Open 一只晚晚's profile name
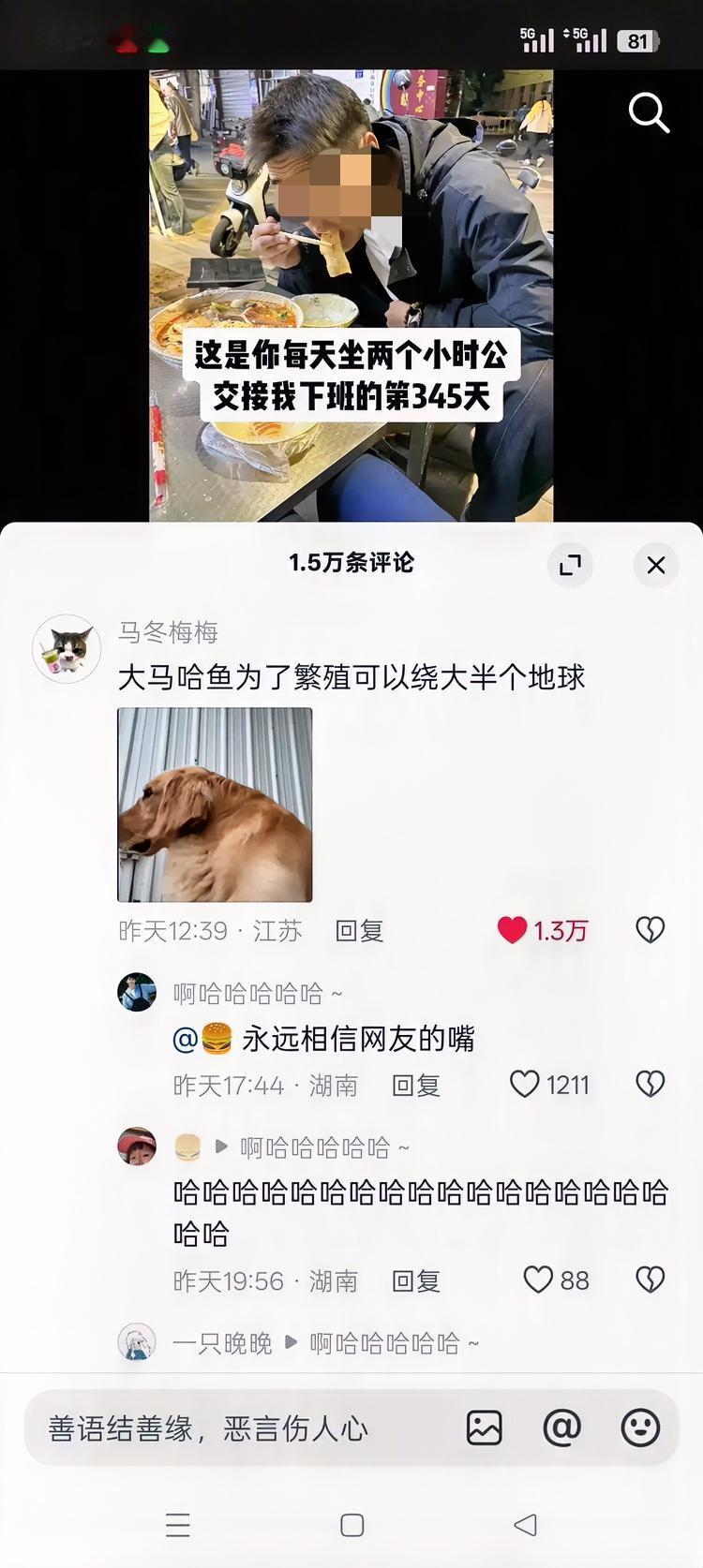Image resolution: width=703 pixels, height=1568 pixels. pos(222,1343)
